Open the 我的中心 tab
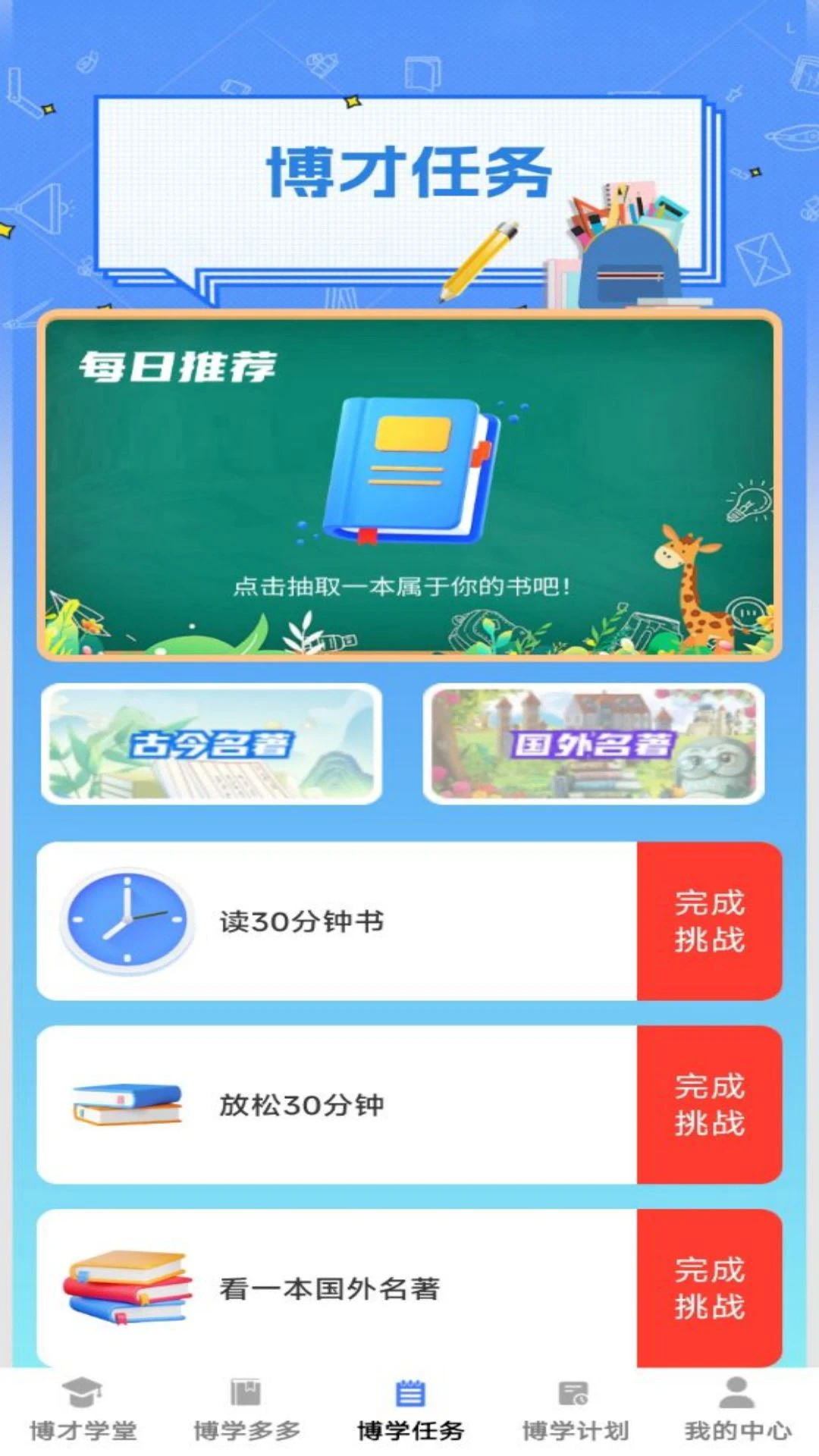819x1456 pixels. [737, 1410]
